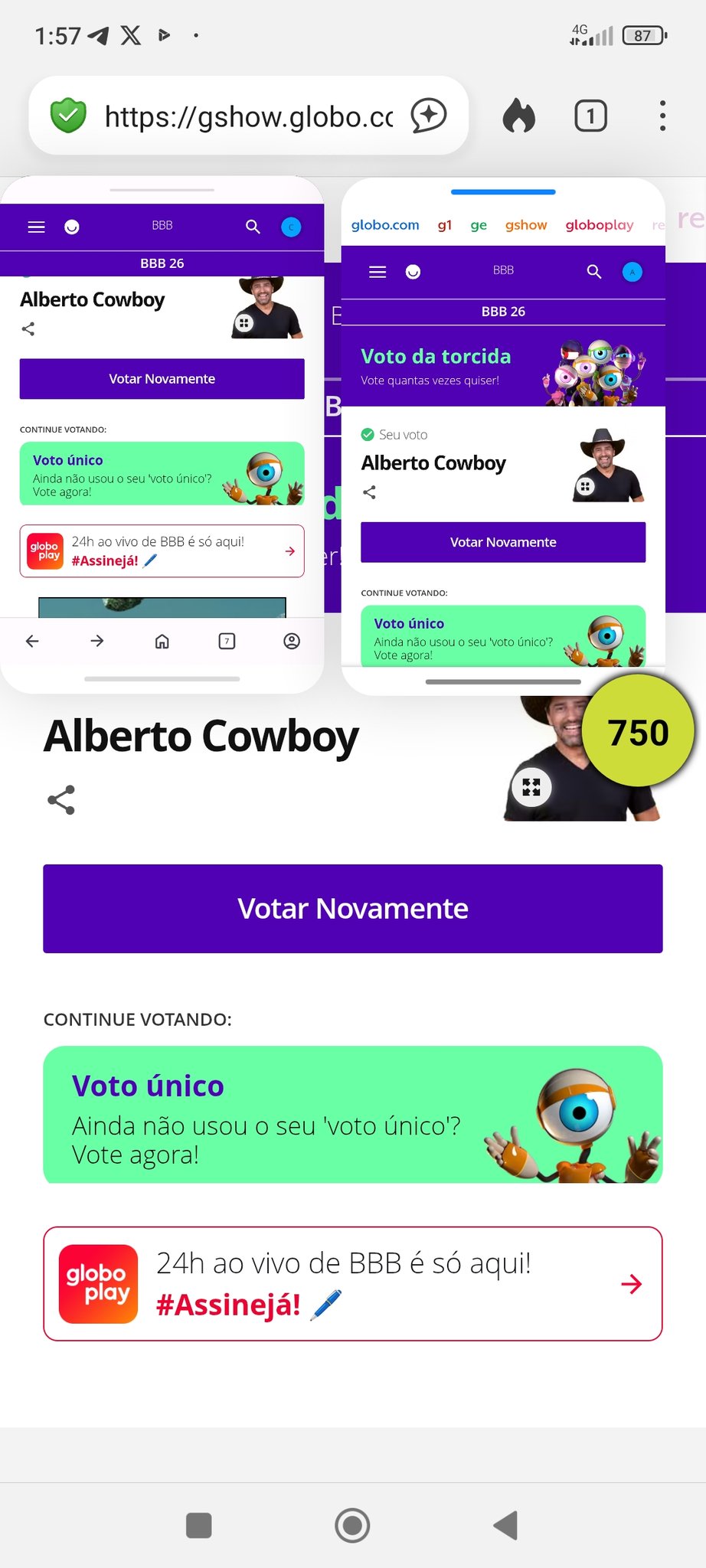Open the browser three-dot overflow menu

click(662, 116)
